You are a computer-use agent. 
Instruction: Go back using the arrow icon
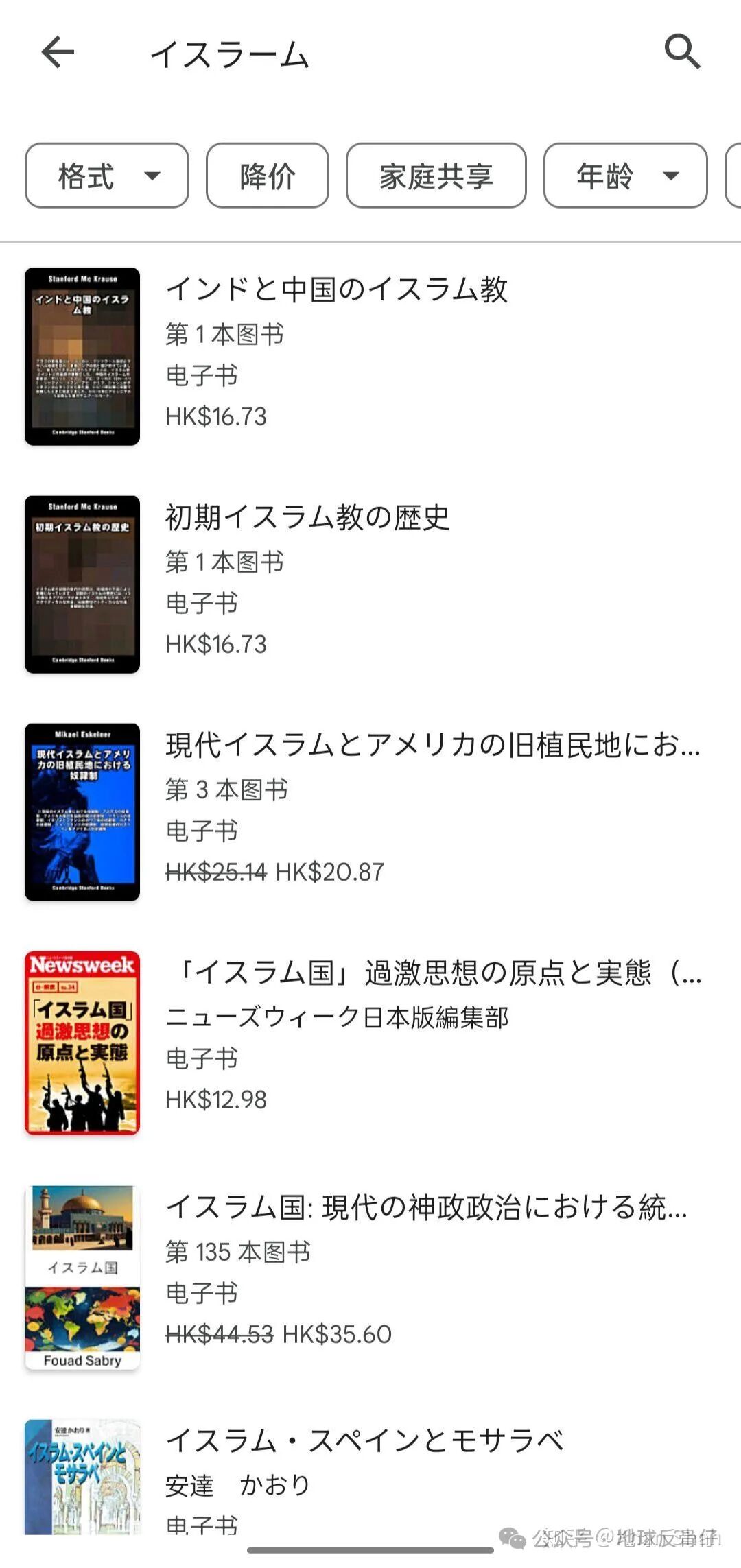(58, 52)
